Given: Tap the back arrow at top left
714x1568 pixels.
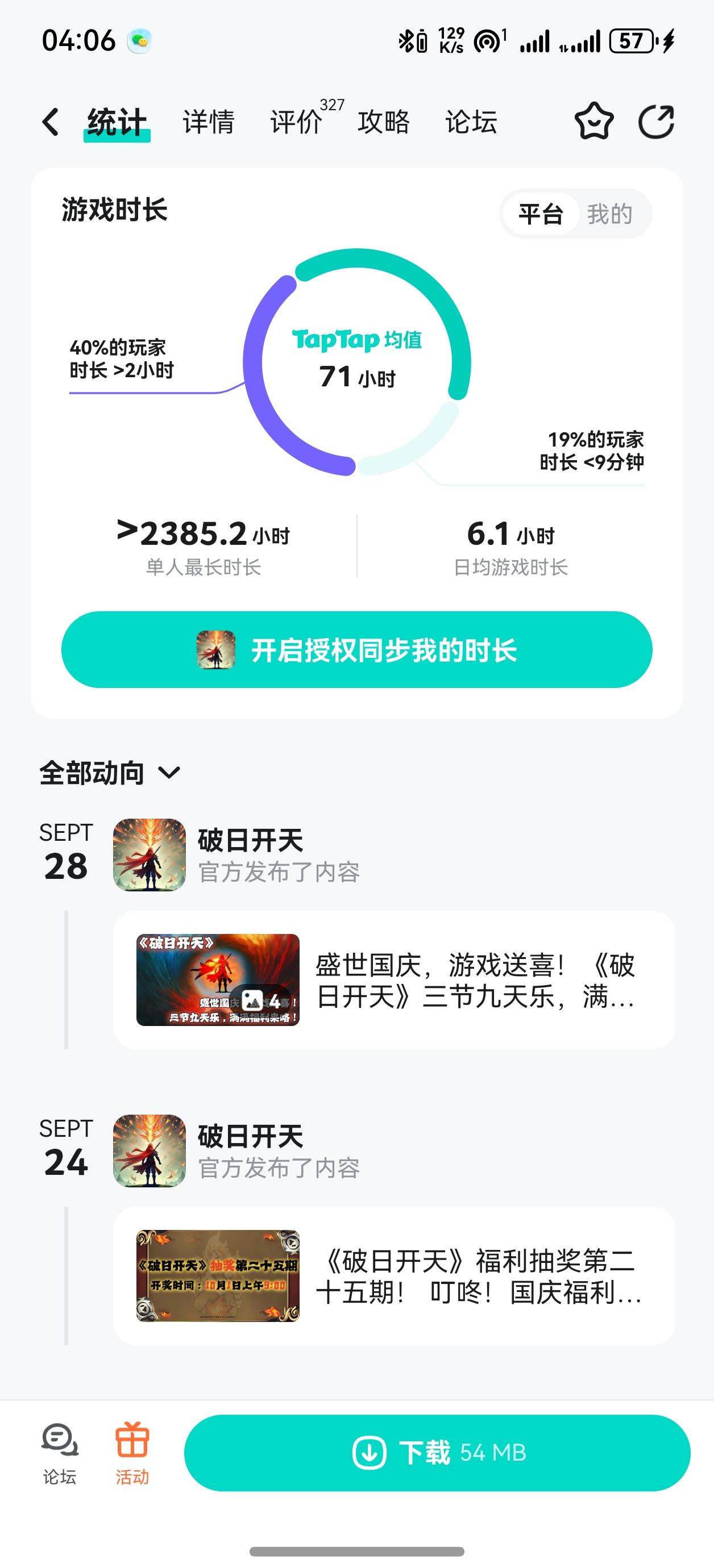Looking at the screenshot, I should [51, 121].
